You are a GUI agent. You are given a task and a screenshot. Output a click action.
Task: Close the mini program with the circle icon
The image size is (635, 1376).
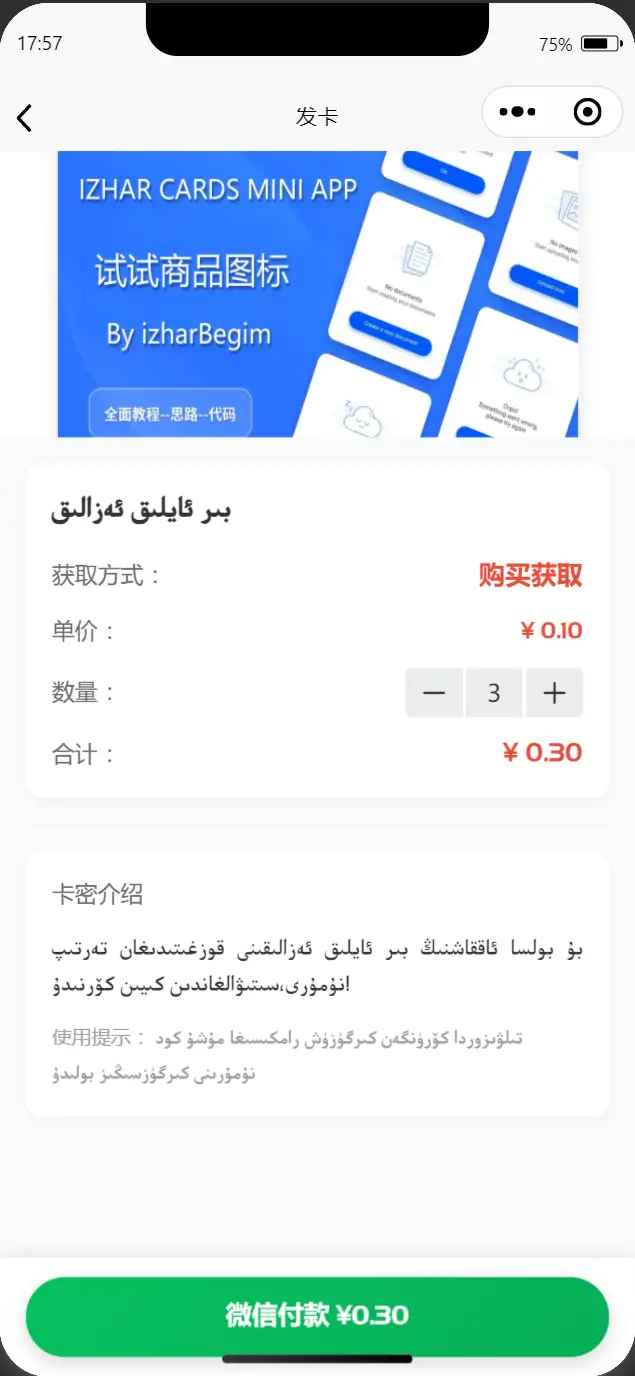coord(588,112)
